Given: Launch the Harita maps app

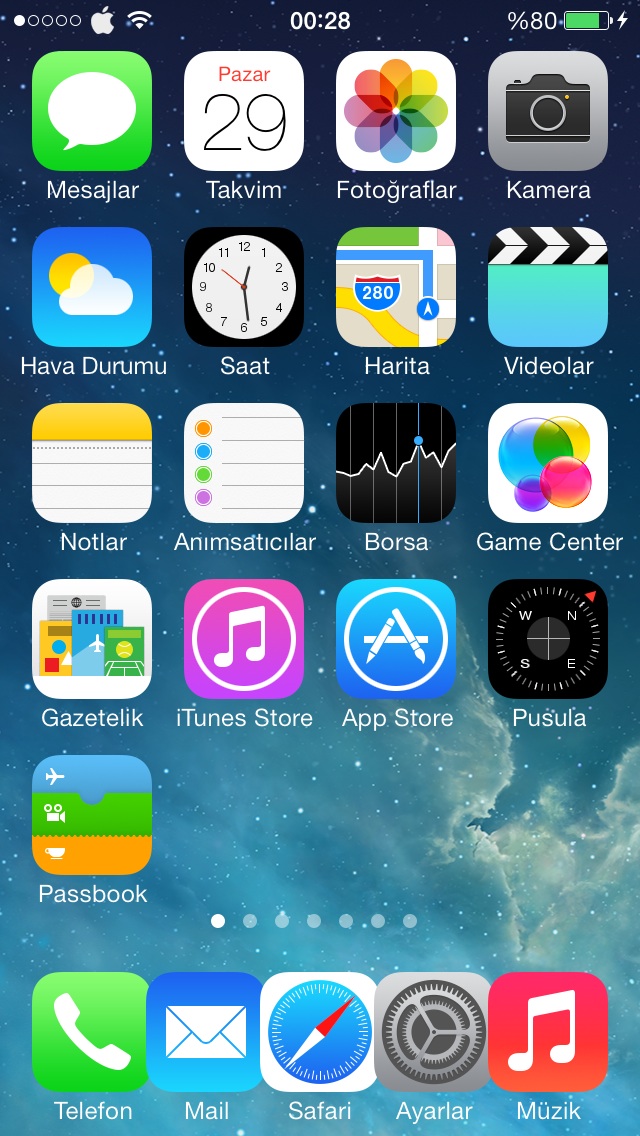Looking at the screenshot, I should click(396, 287).
